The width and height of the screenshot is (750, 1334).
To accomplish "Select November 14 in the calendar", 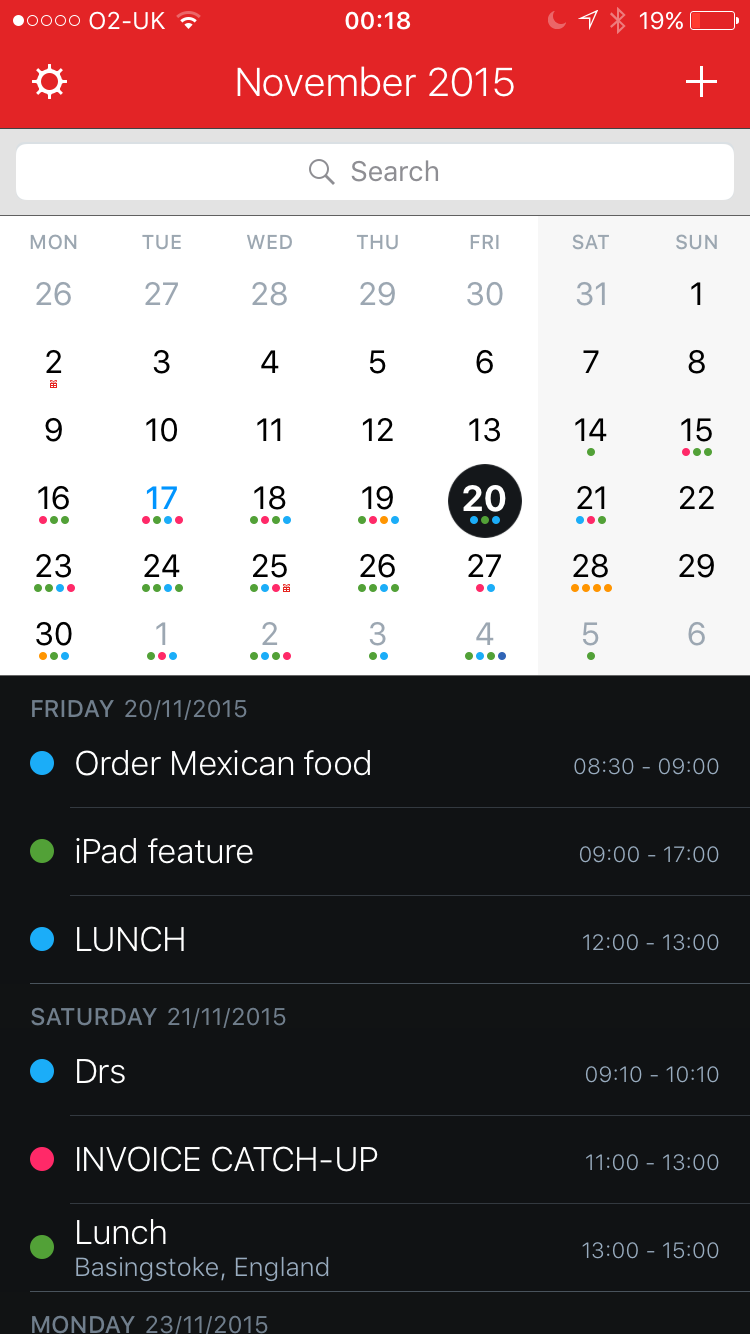I will click(591, 434).
